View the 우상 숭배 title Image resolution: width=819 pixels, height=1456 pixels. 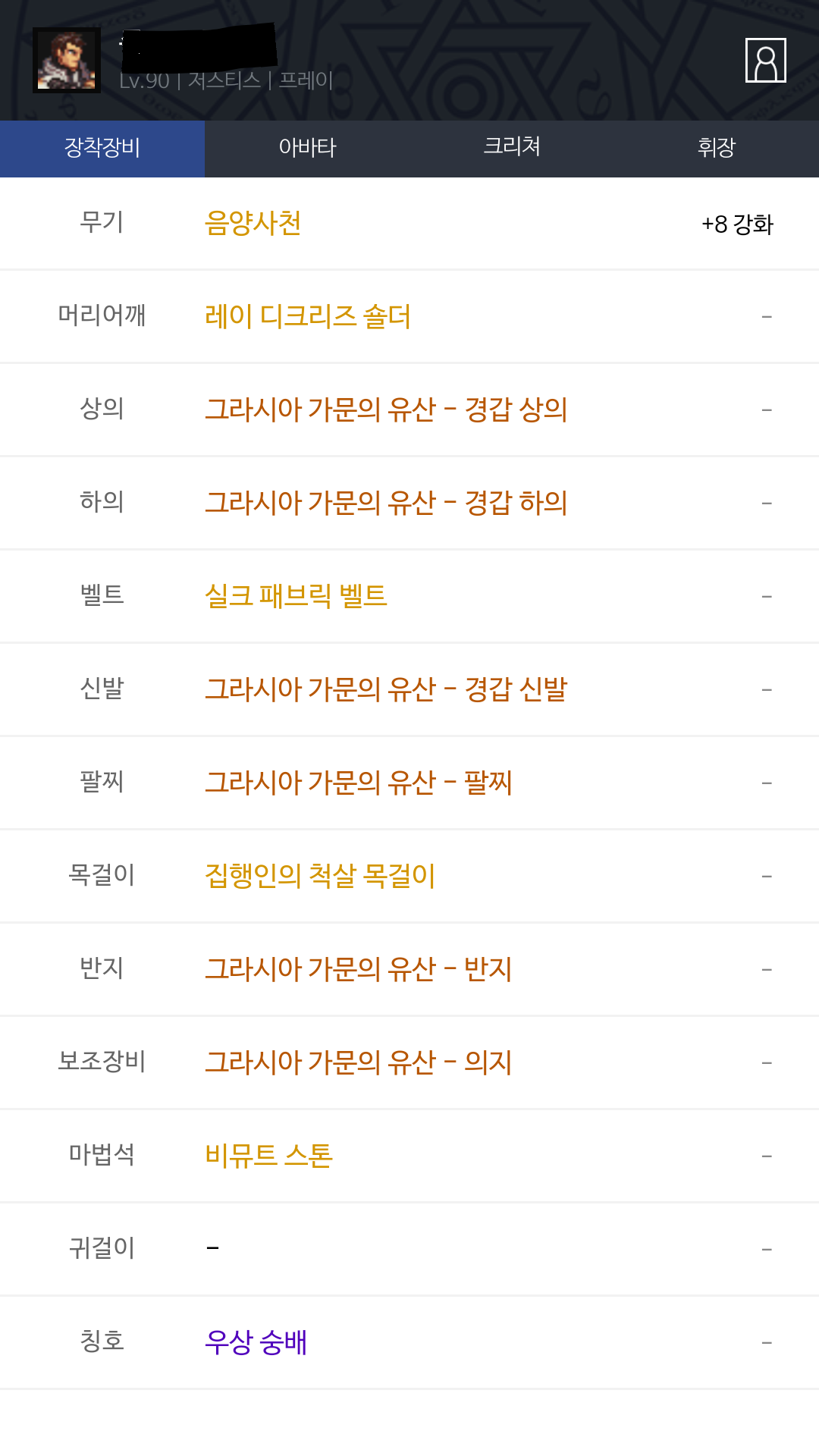(256, 1343)
